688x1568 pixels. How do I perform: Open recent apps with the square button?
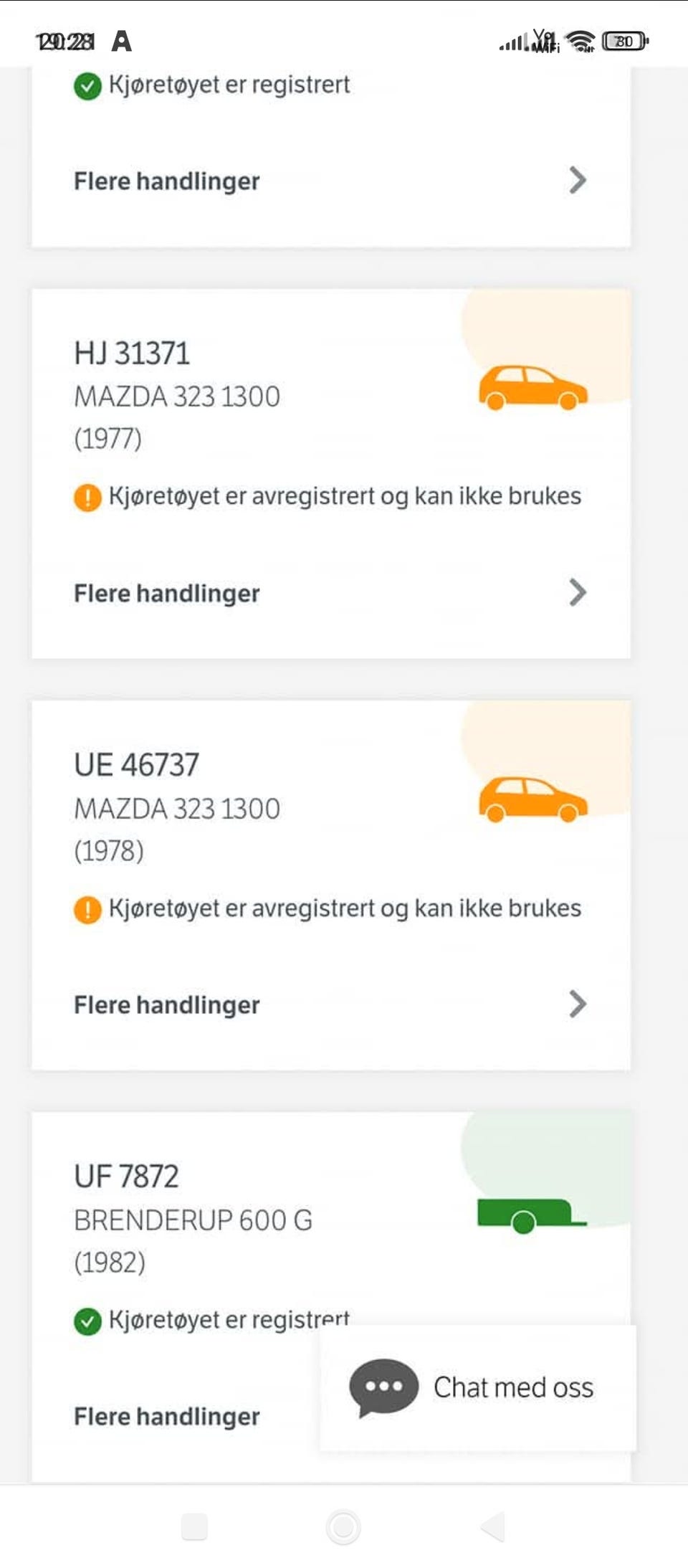click(194, 1527)
